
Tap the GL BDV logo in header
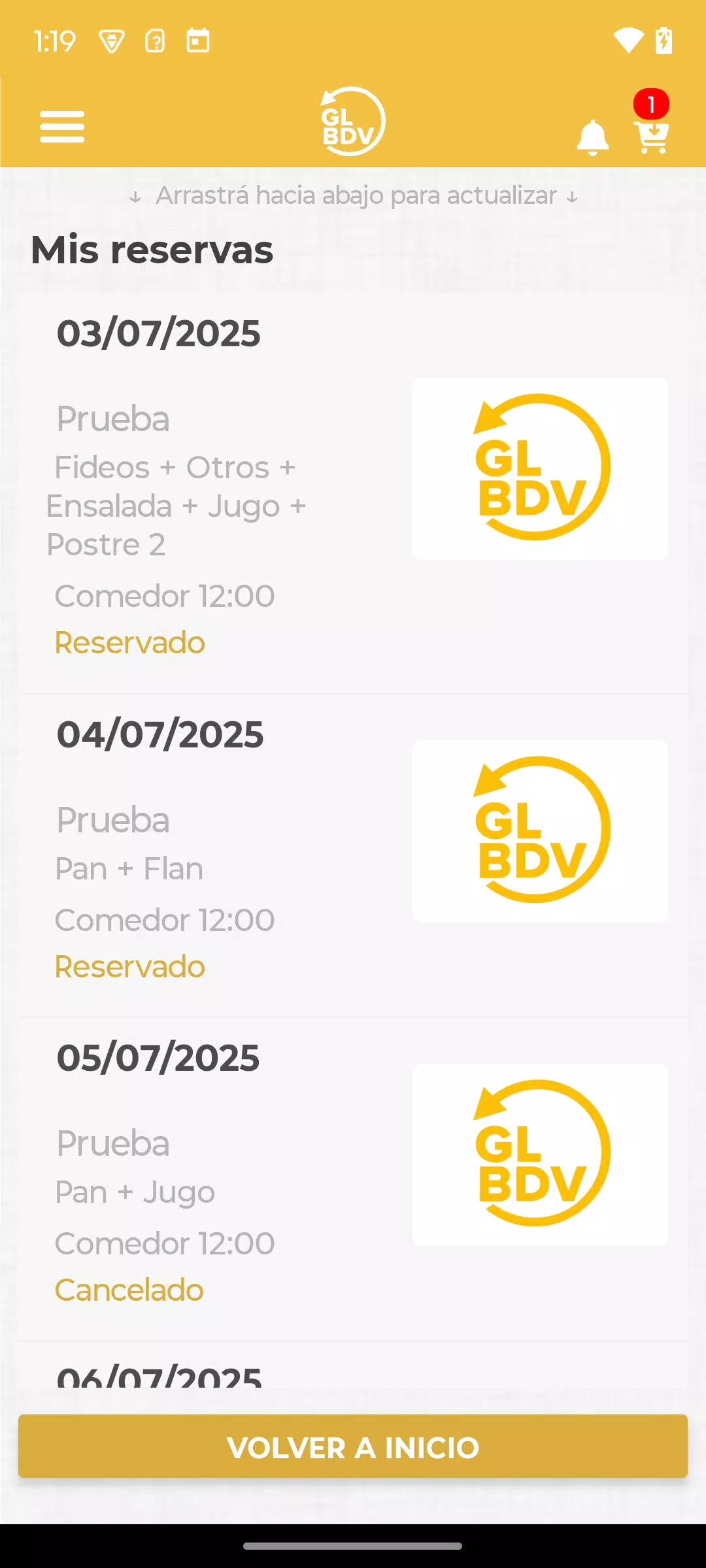click(x=353, y=122)
